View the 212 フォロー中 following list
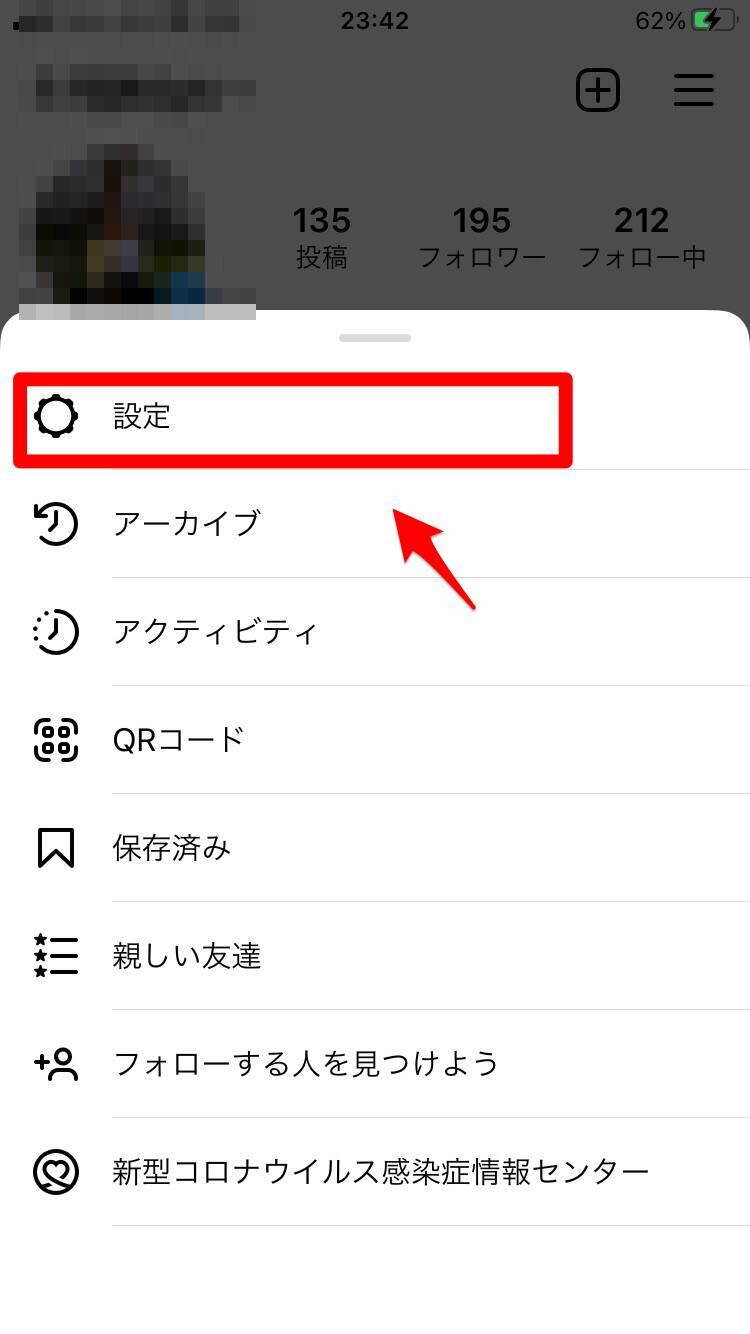The height and width of the screenshot is (1334, 750). coord(642,237)
